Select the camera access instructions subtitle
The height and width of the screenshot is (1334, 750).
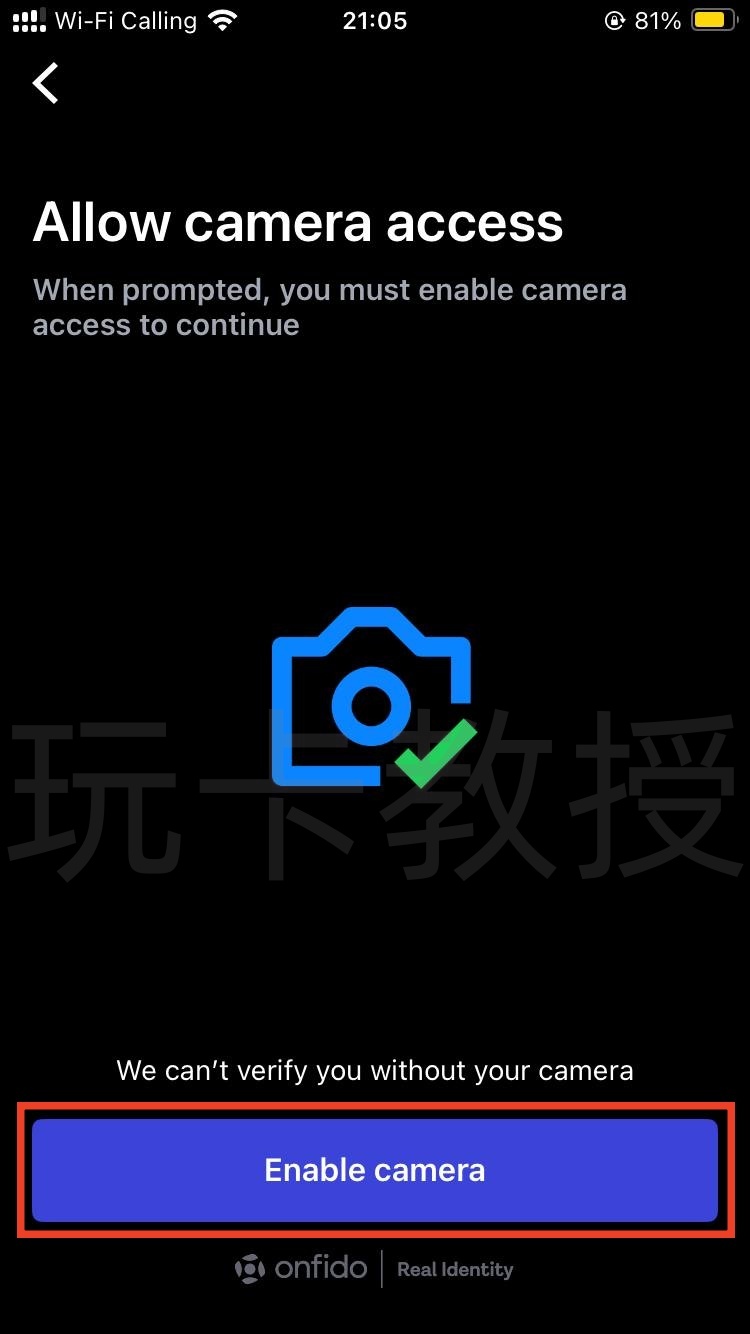[x=330, y=307]
